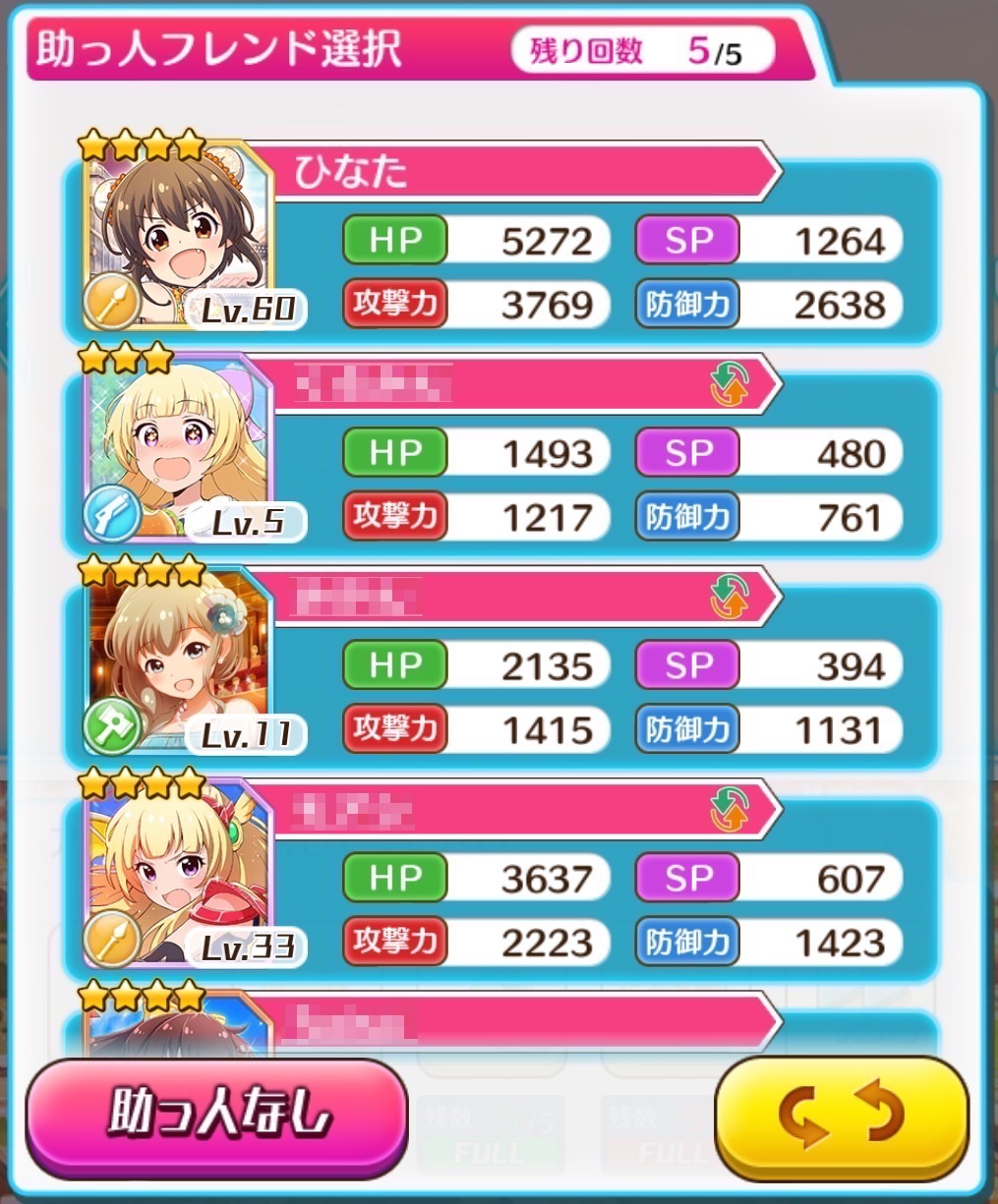Refresh the friend list with yellow arrows button
The image size is (998, 1204).
[x=842, y=1118]
